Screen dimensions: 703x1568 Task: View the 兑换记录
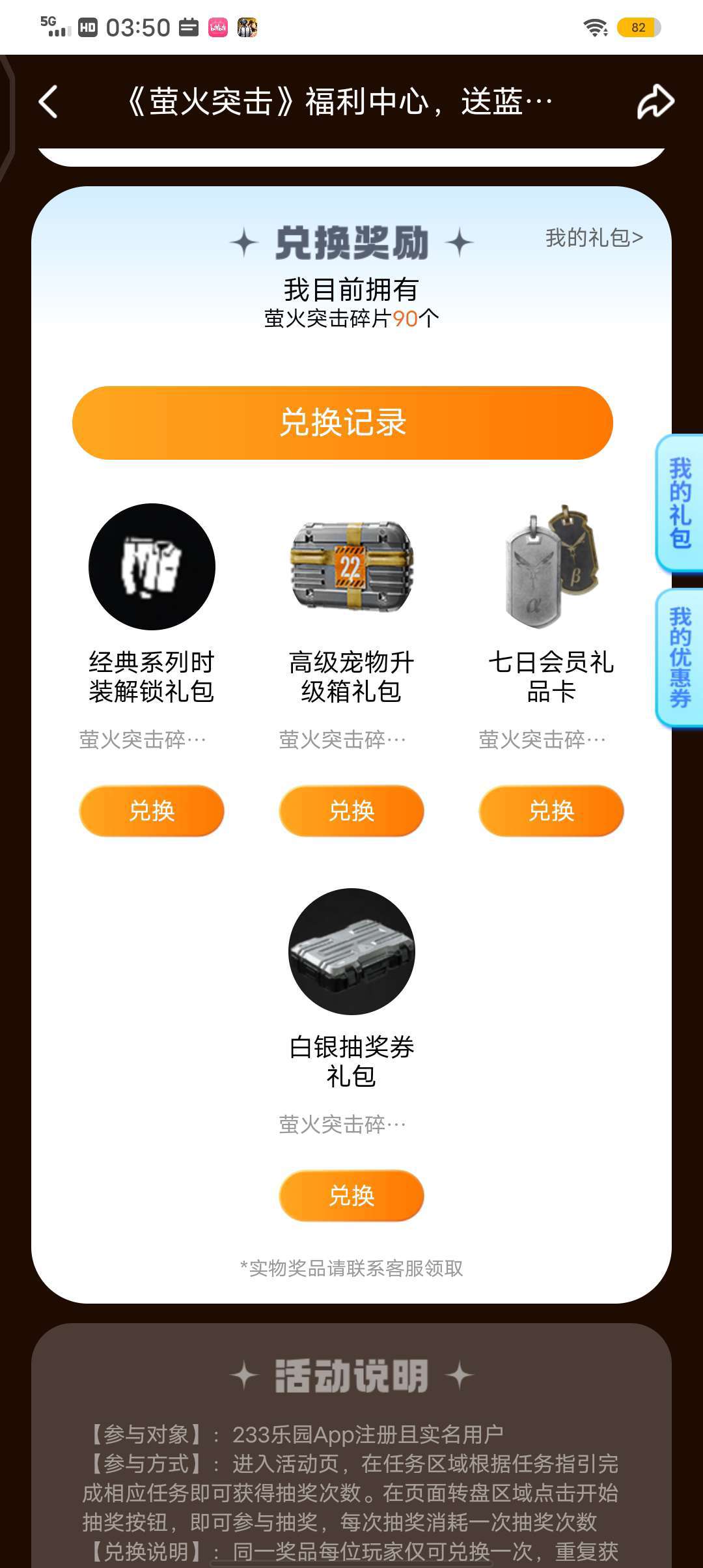[x=342, y=423]
